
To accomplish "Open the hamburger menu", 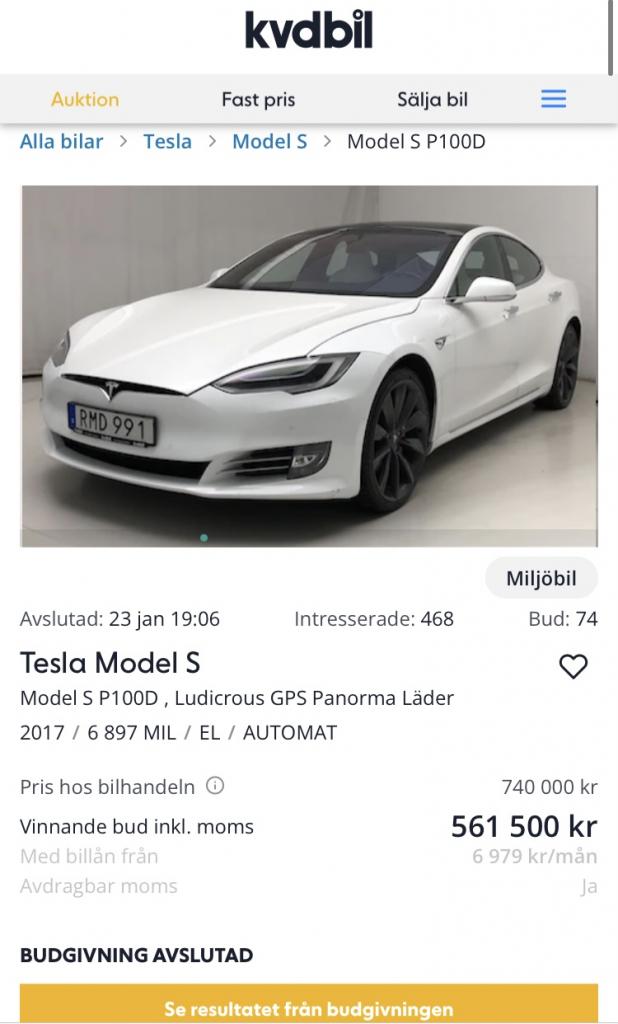I will tap(553, 99).
